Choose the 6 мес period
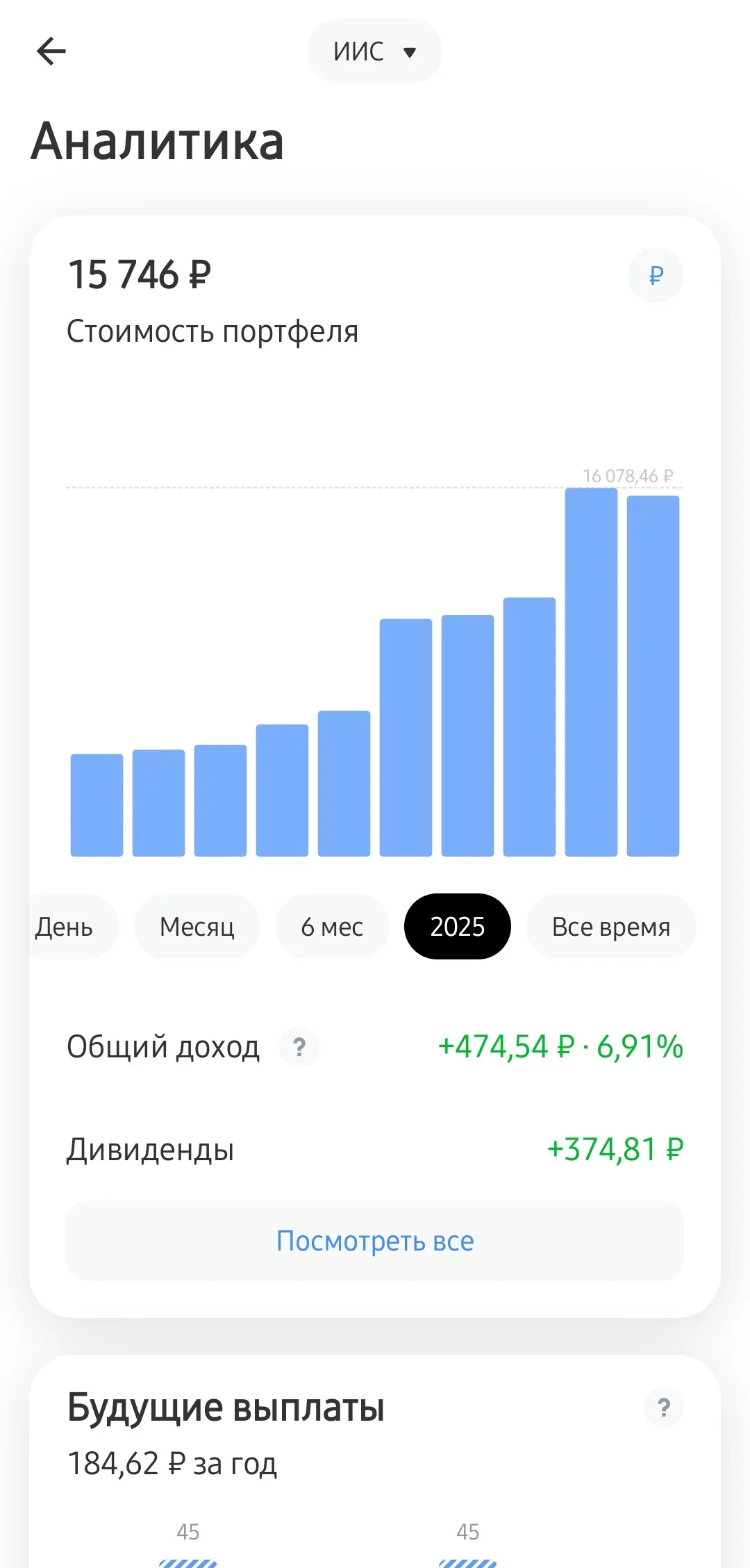The height and width of the screenshot is (1568, 750). [x=332, y=927]
